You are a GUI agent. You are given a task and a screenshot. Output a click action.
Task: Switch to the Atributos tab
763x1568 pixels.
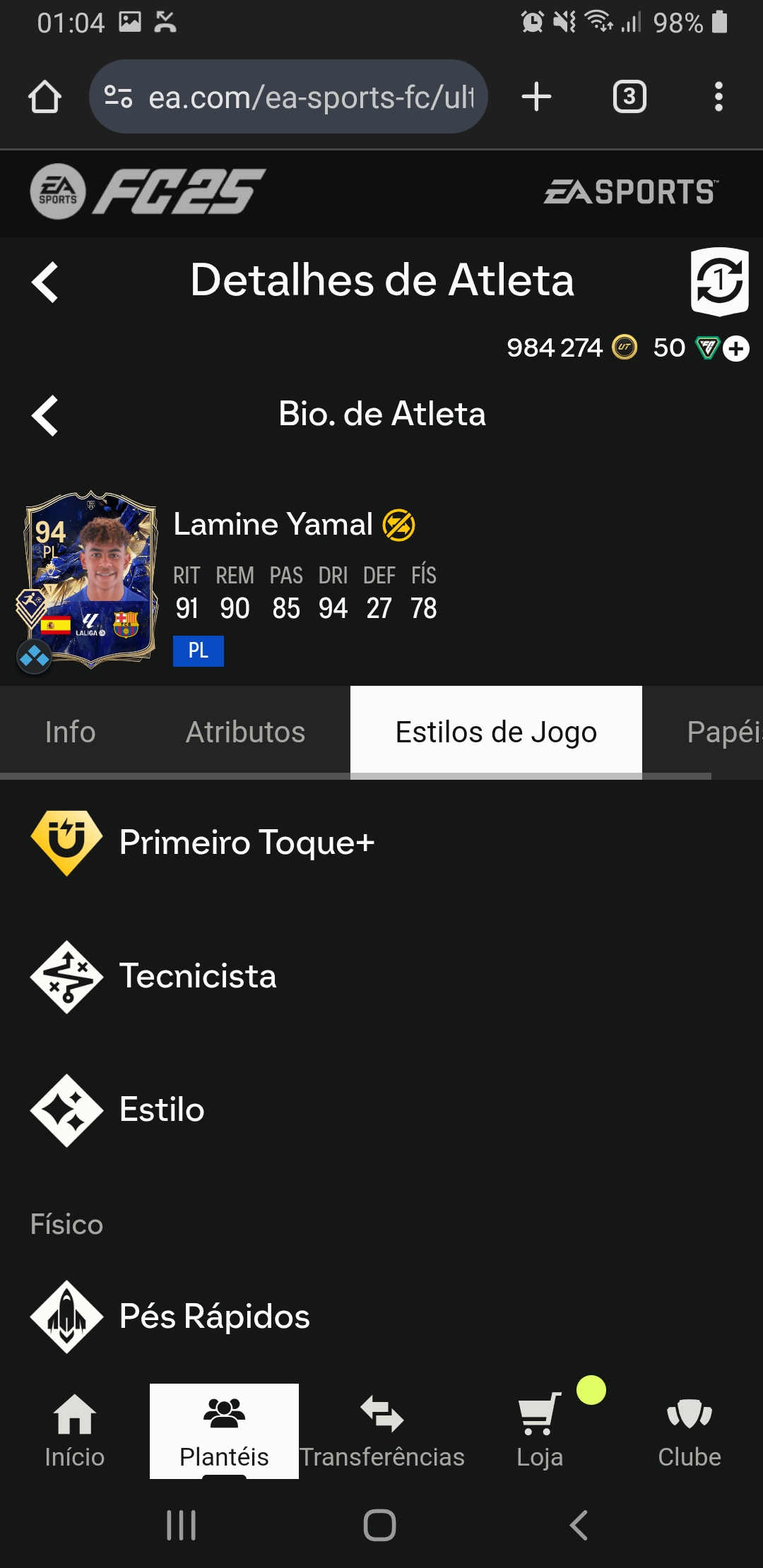pyautogui.click(x=245, y=732)
